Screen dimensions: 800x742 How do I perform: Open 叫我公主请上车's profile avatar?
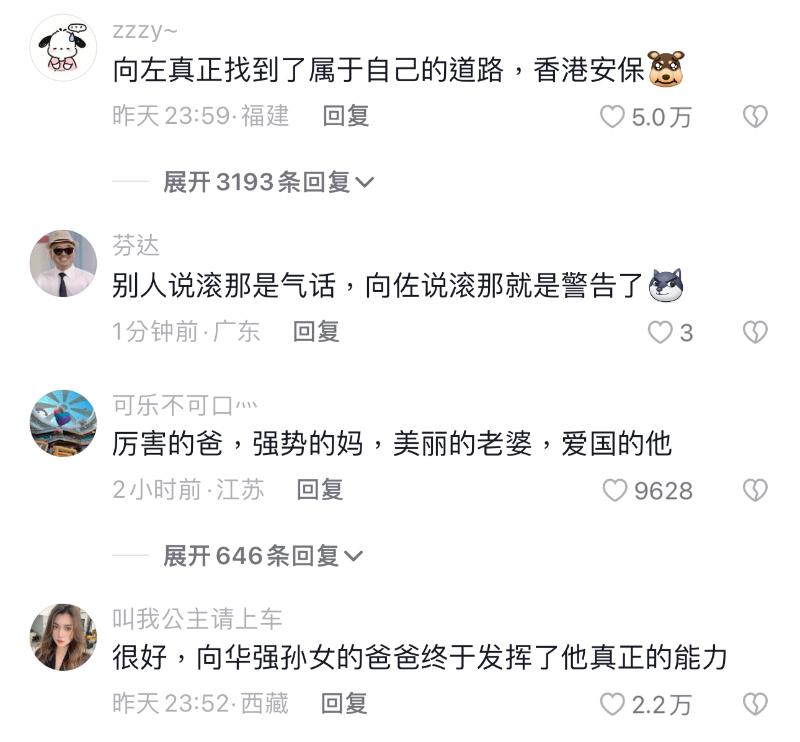click(63, 637)
